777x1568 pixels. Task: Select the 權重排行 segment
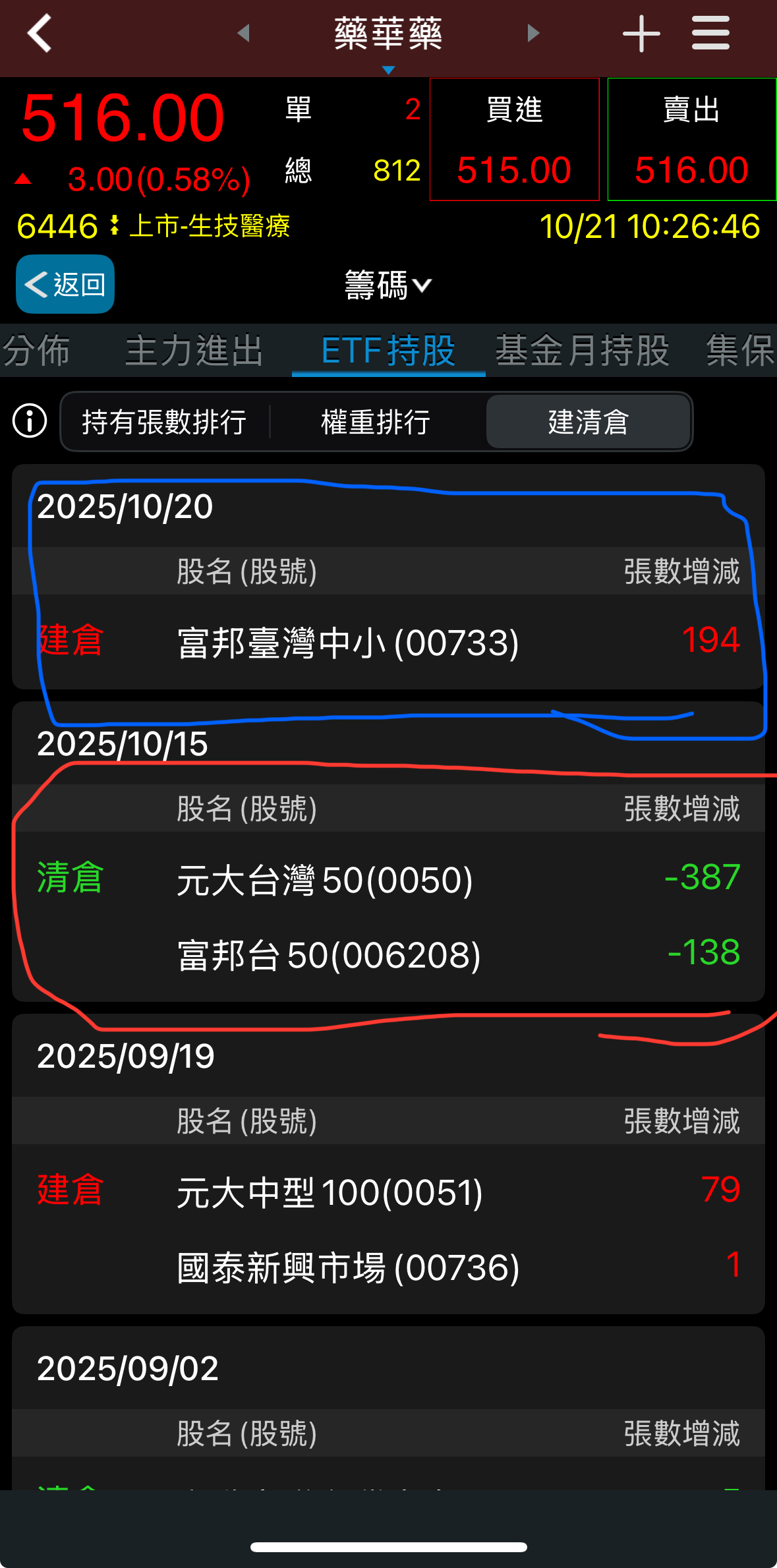click(376, 422)
